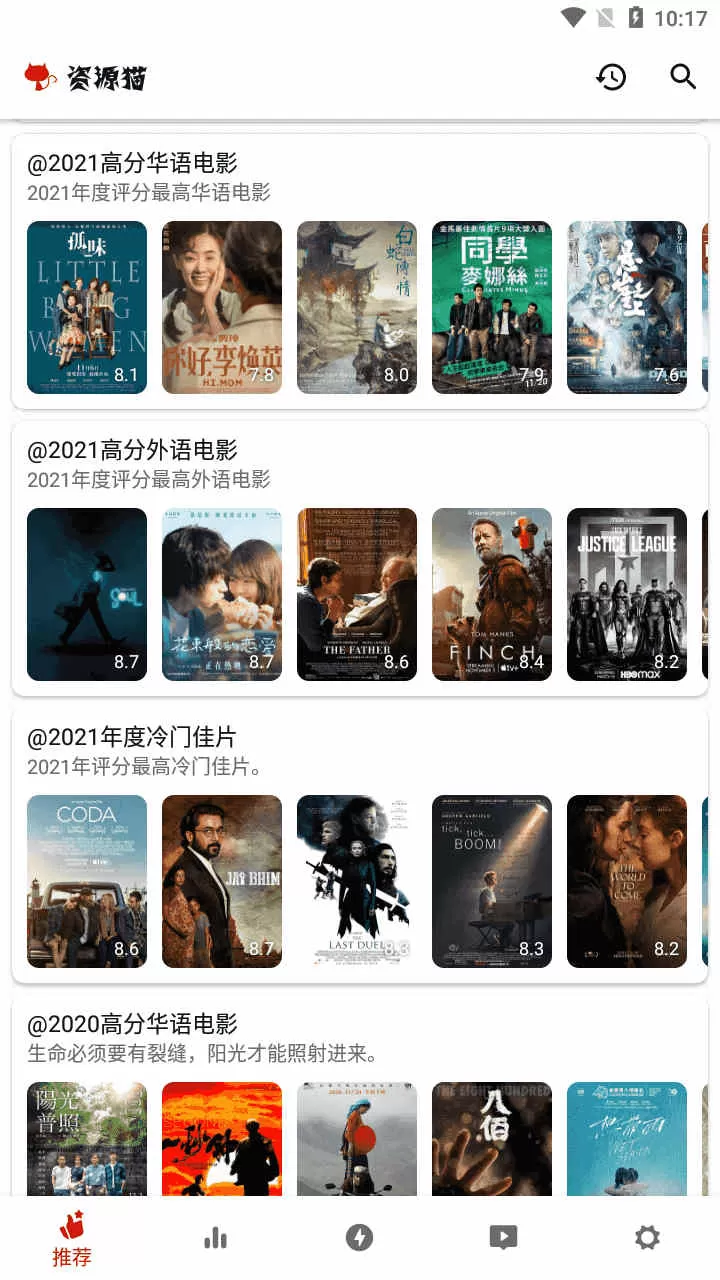Select the CODA movie poster
Image resolution: width=720 pixels, height=1280 pixels.
tap(86, 881)
